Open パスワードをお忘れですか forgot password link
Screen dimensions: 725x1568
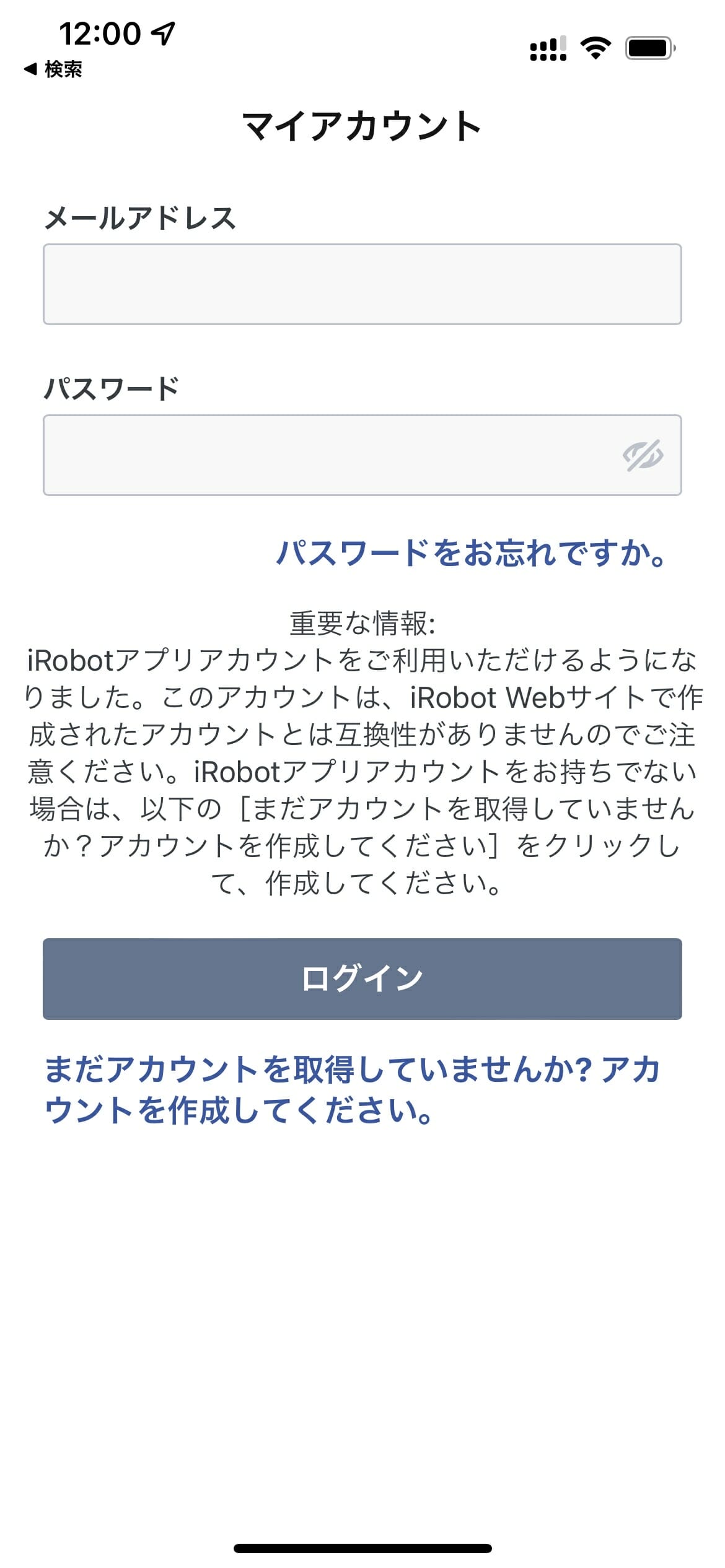click(x=471, y=552)
